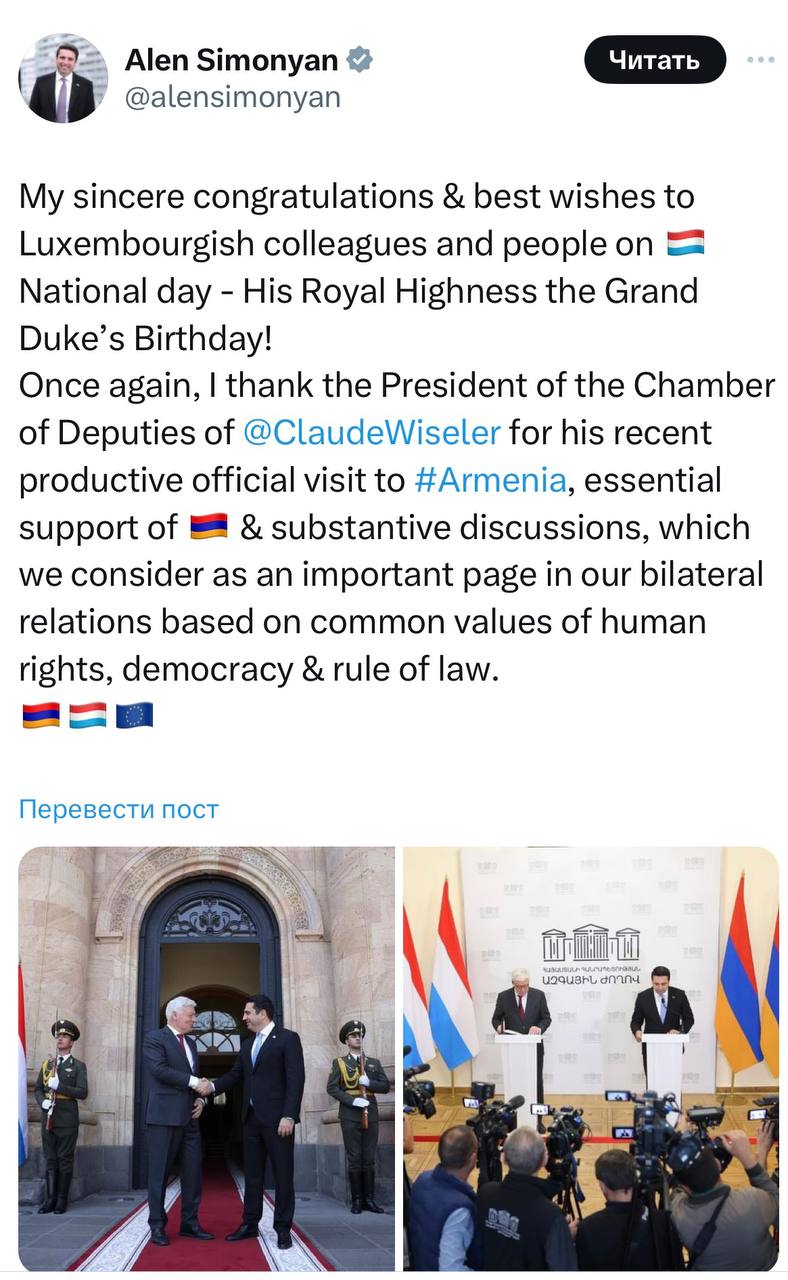The width and height of the screenshot is (788, 1280).
Task: Open the Alen Simonyan name link
Action: (x=231, y=60)
